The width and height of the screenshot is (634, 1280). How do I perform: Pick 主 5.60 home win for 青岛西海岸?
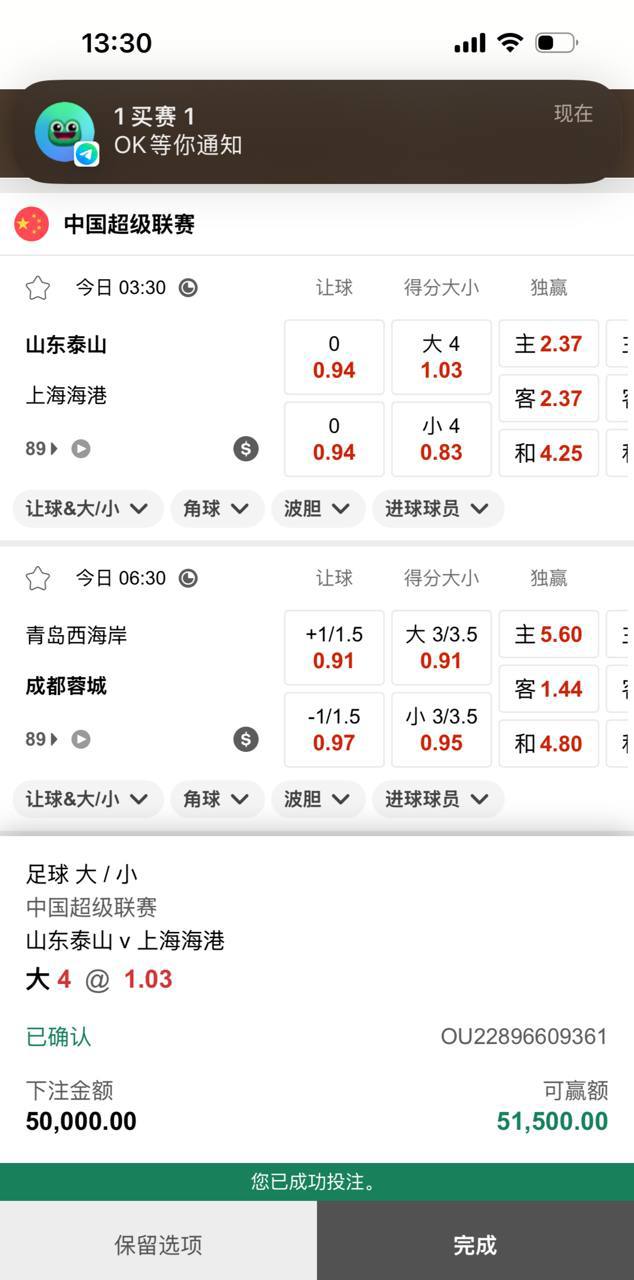coord(548,634)
